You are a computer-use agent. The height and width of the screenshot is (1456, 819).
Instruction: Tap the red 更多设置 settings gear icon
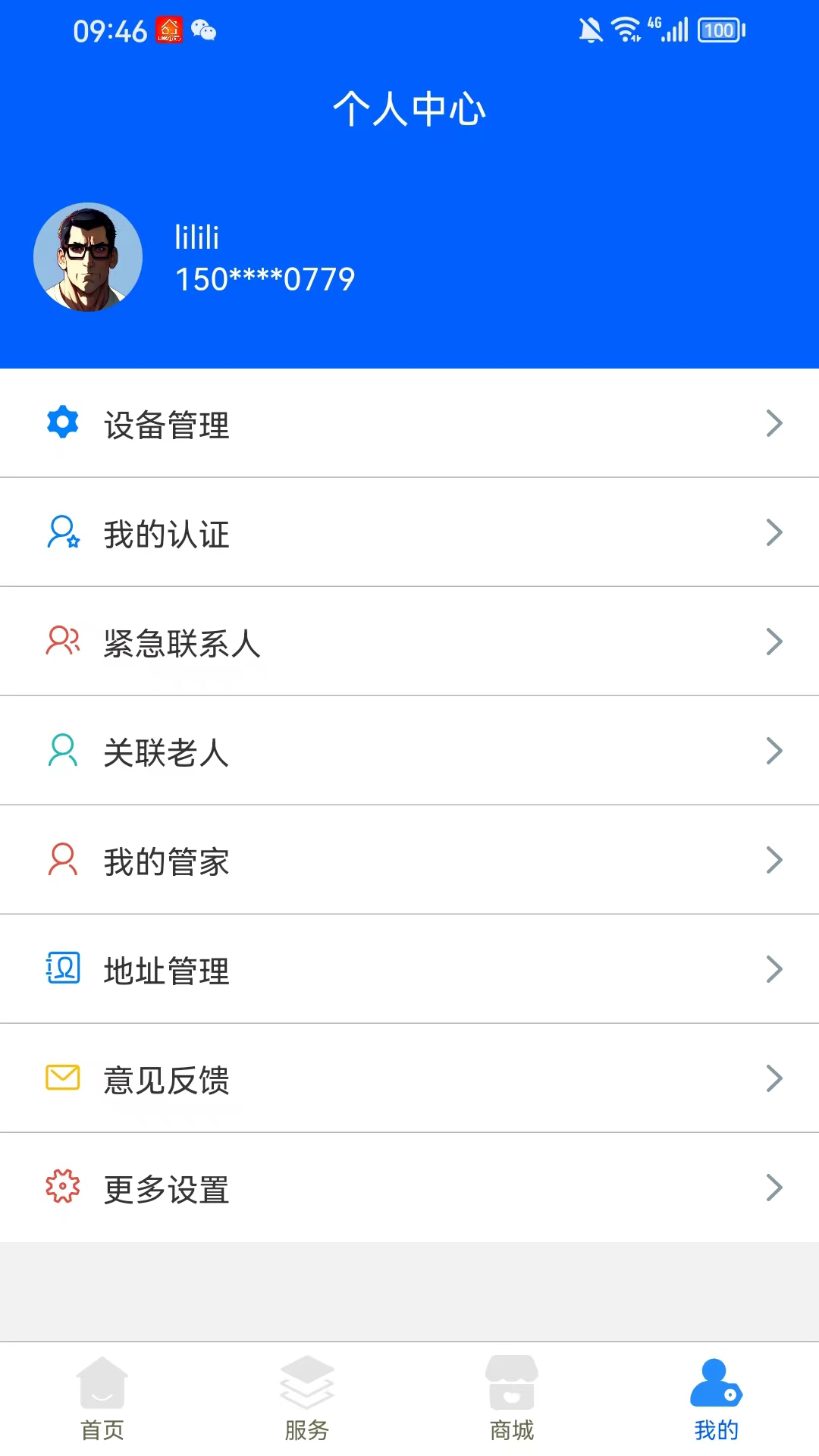62,1188
